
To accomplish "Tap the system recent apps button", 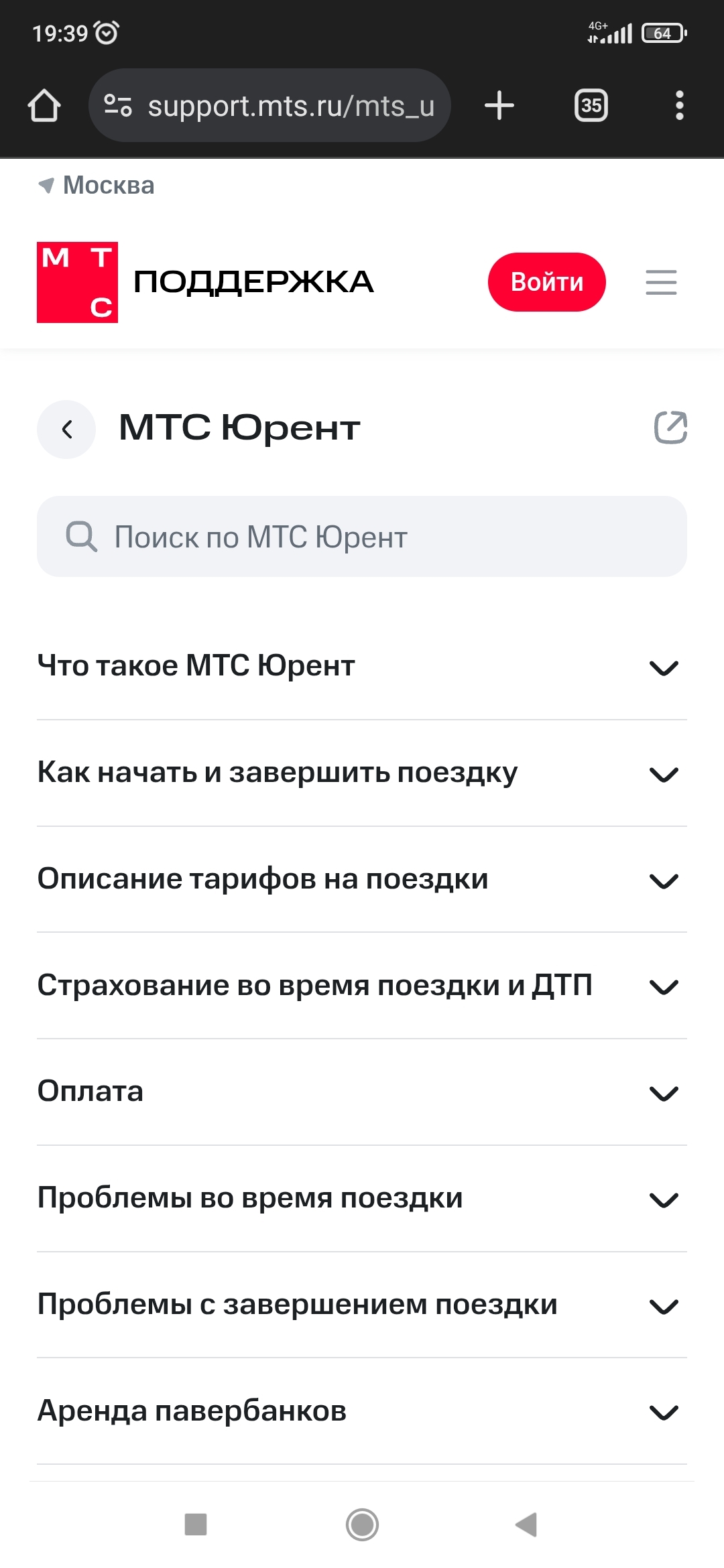I will [196, 1524].
